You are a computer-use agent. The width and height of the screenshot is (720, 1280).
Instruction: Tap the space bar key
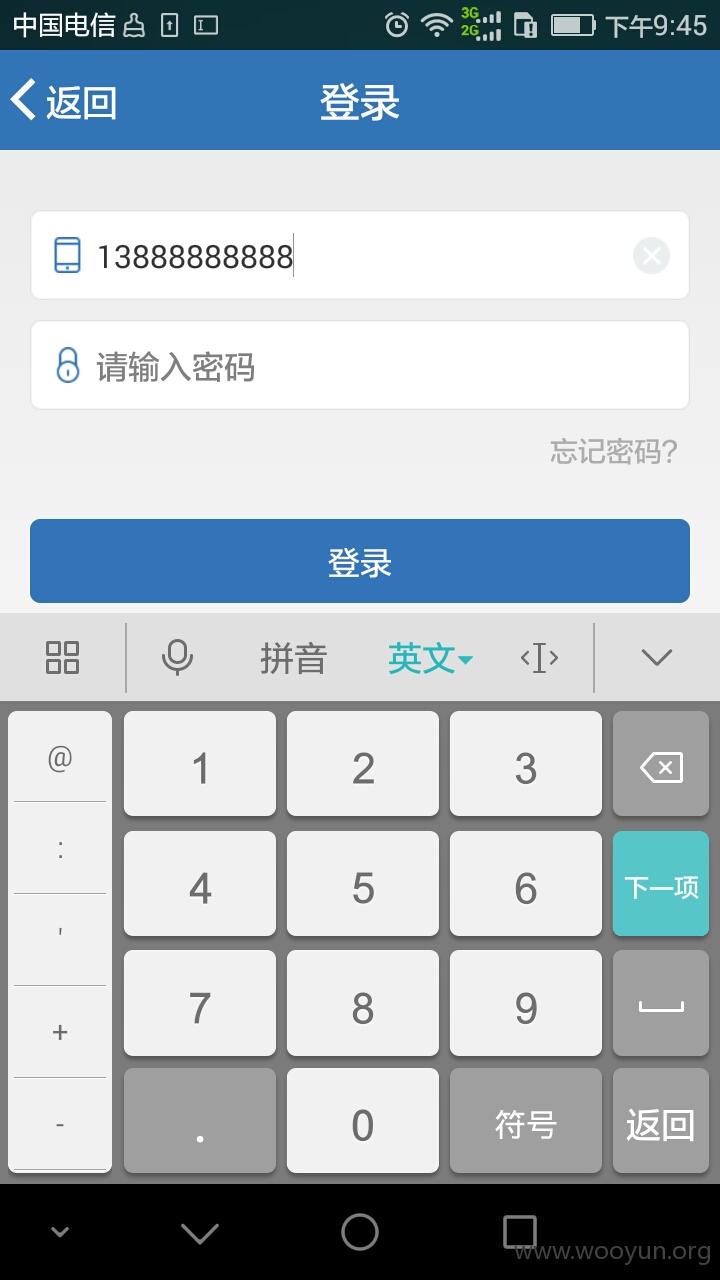tap(661, 1004)
